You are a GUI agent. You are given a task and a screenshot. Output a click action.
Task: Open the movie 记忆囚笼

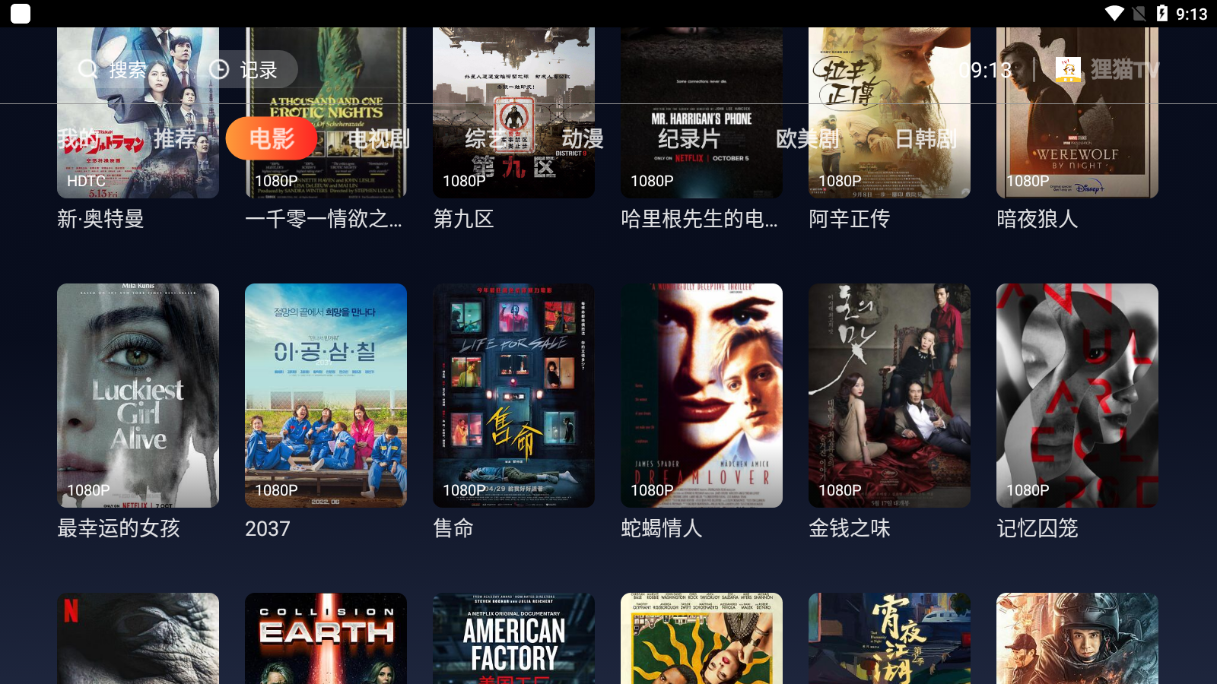pyautogui.click(x=1077, y=395)
